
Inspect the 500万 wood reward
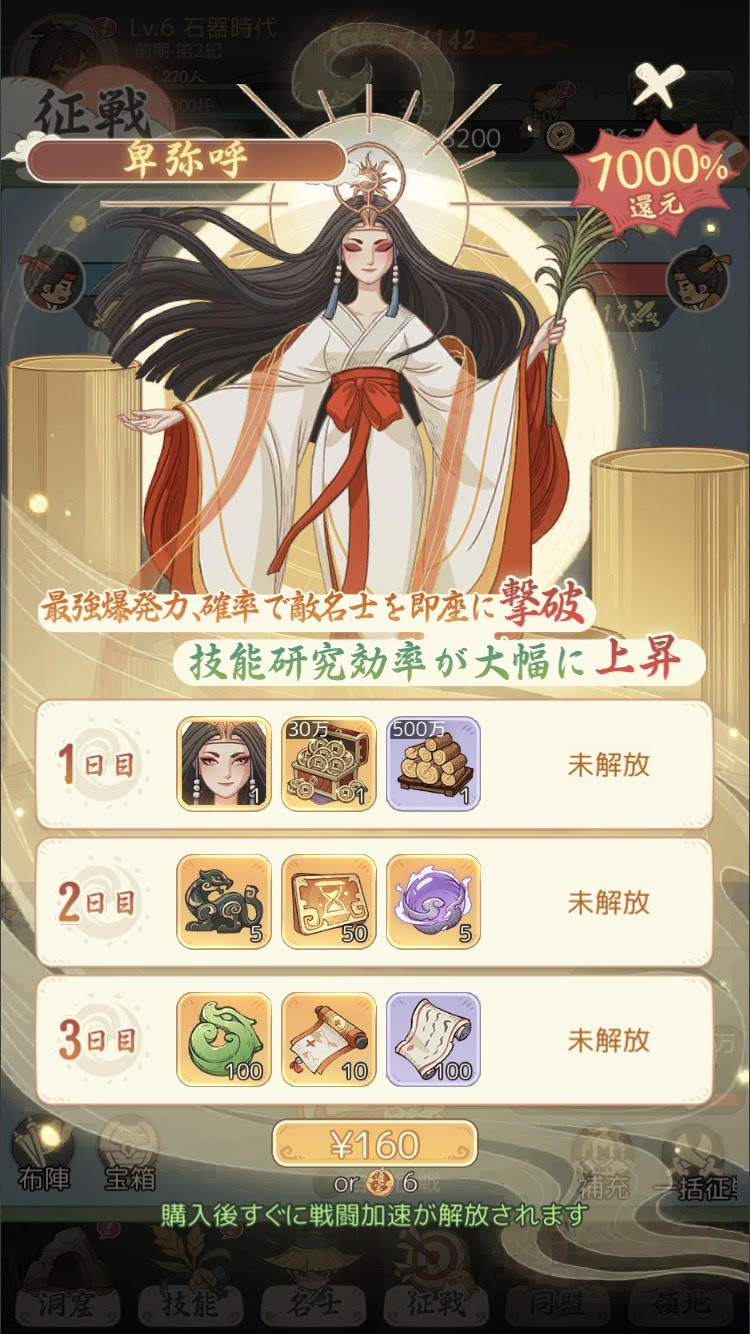(433, 765)
